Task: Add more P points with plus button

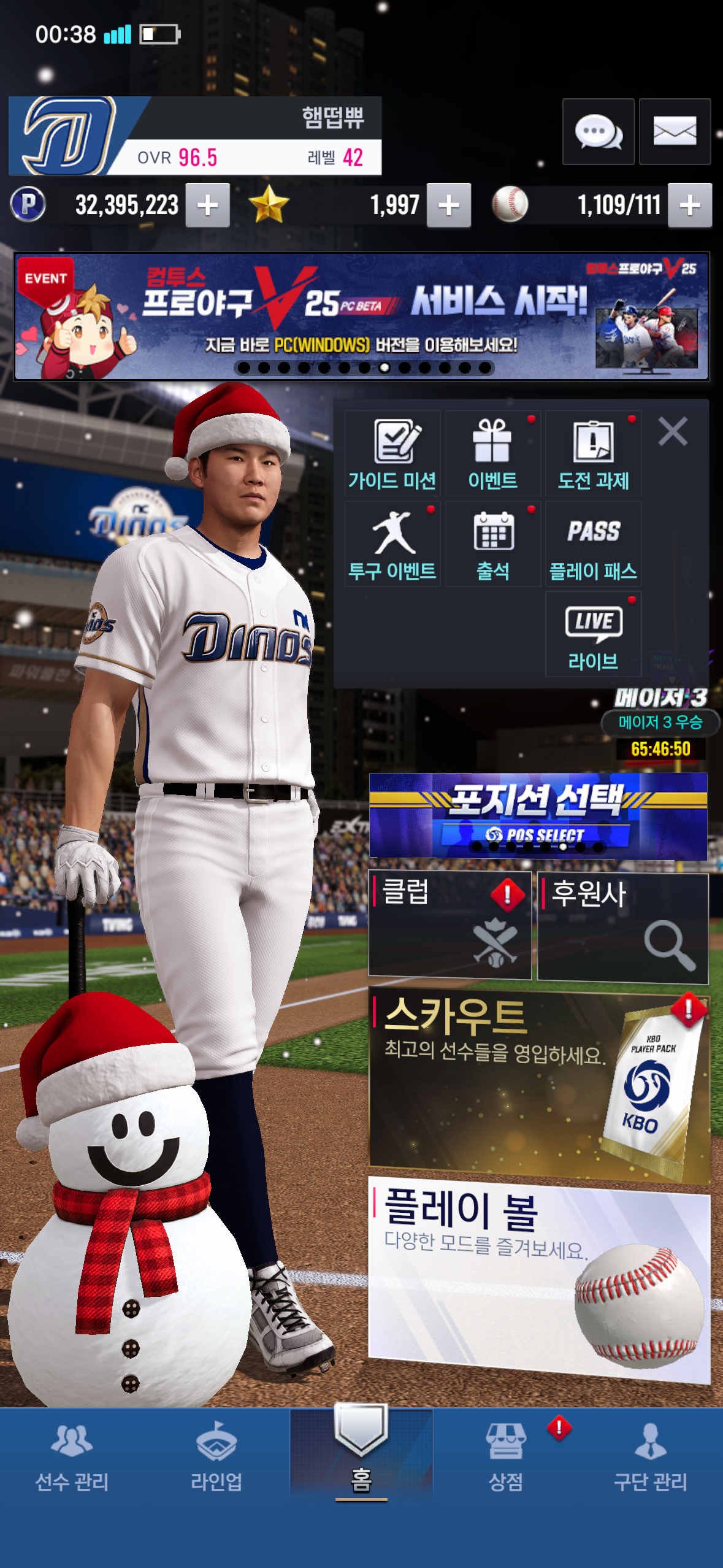Action: 208,206
